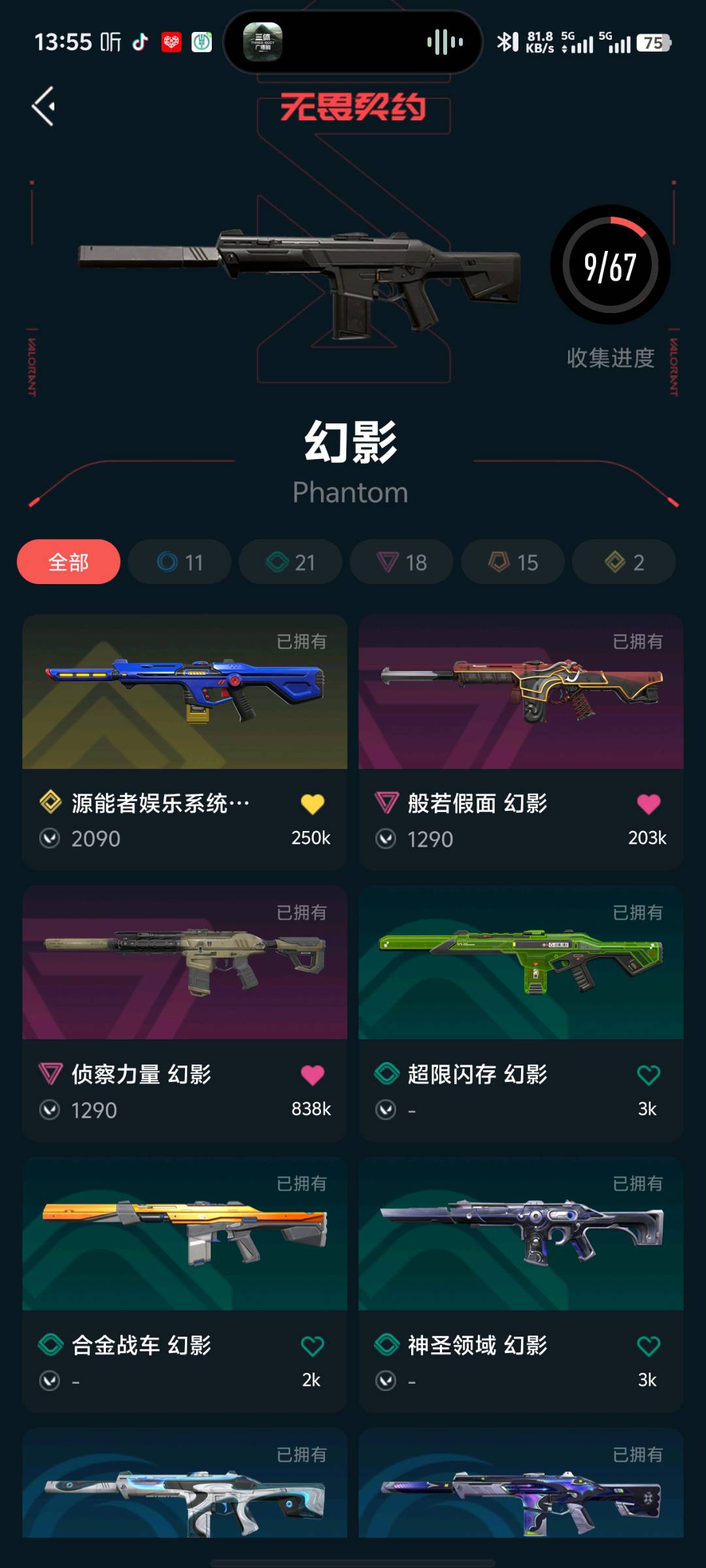The width and height of the screenshot is (706, 1568).
Task: Like the 合金战车 幻影 skin
Action: coord(312,1346)
